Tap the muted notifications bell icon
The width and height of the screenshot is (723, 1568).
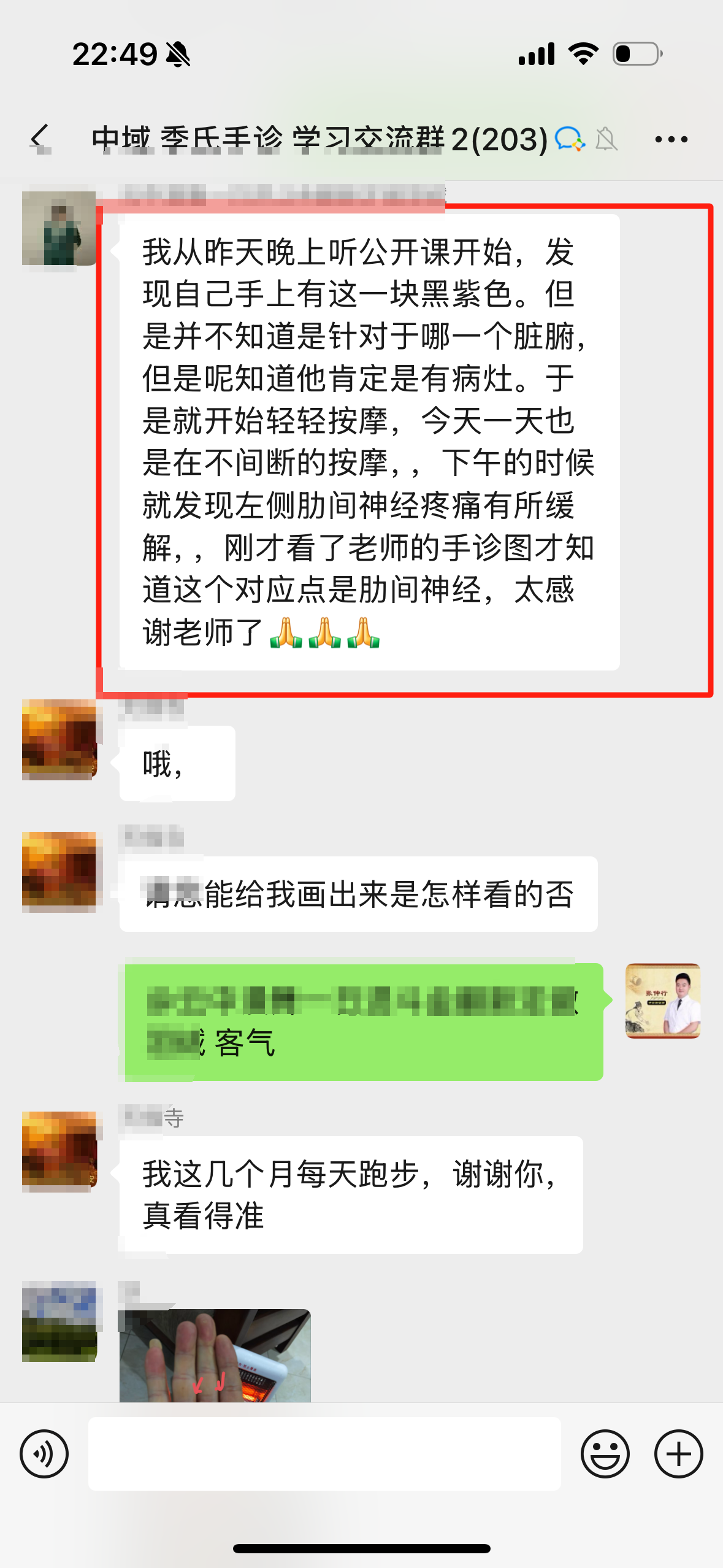[x=606, y=140]
